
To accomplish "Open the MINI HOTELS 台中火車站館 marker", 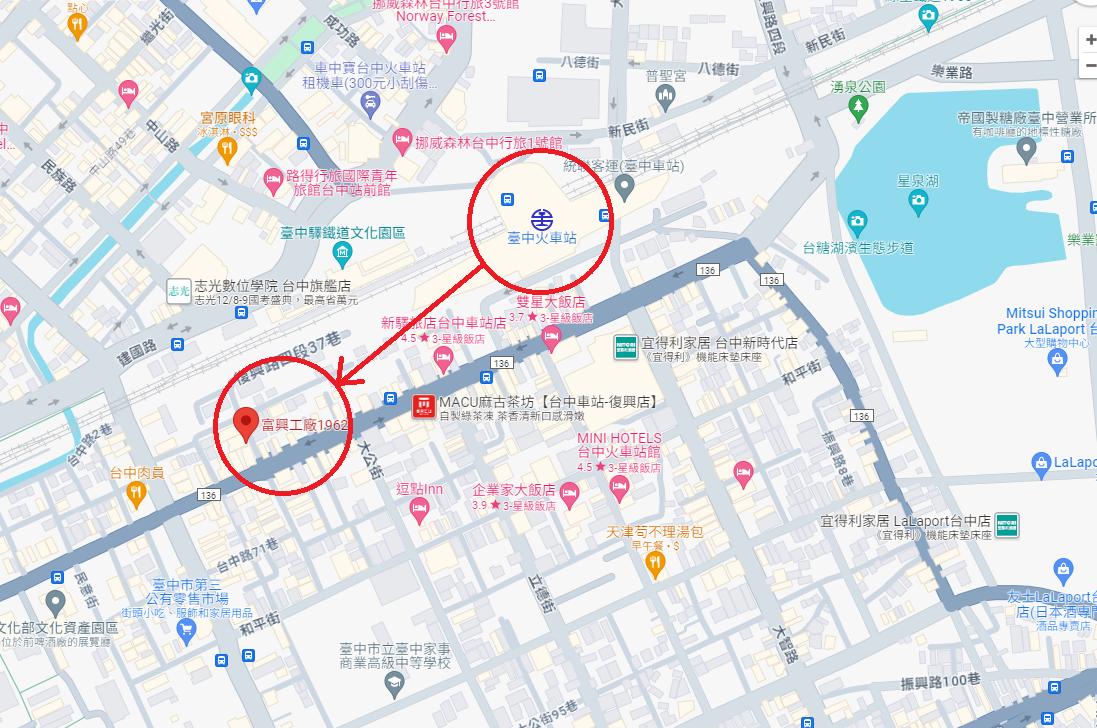I will pos(618,486).
